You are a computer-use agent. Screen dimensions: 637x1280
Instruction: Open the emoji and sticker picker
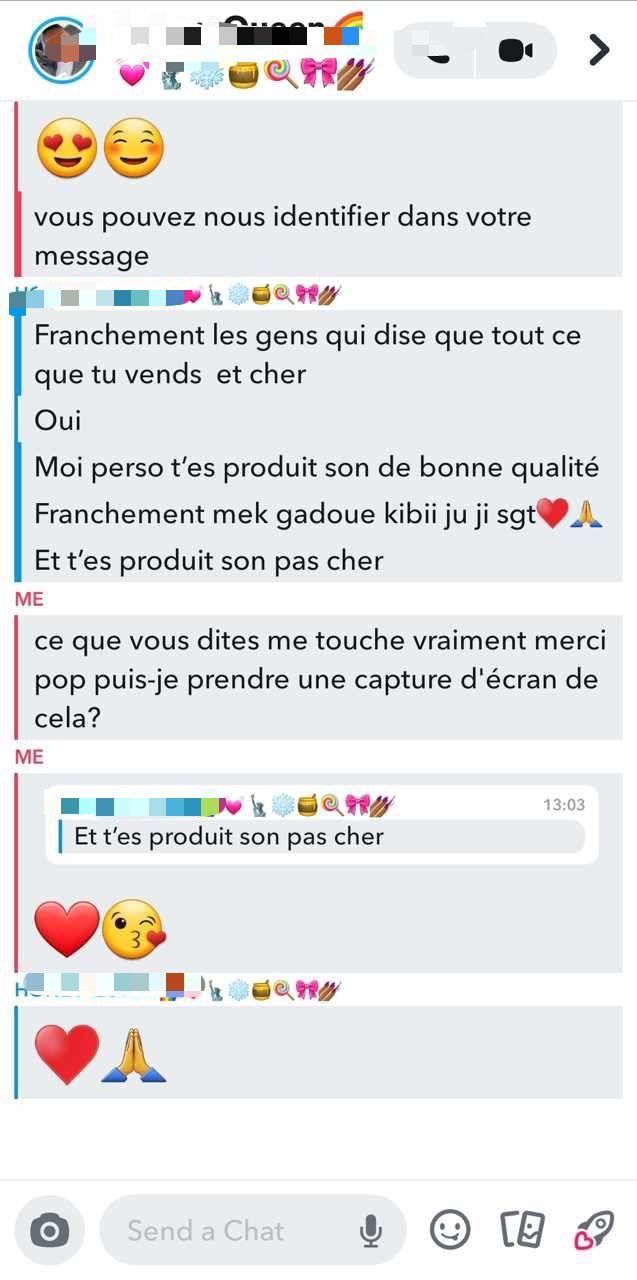click(x=450, y=1230)
